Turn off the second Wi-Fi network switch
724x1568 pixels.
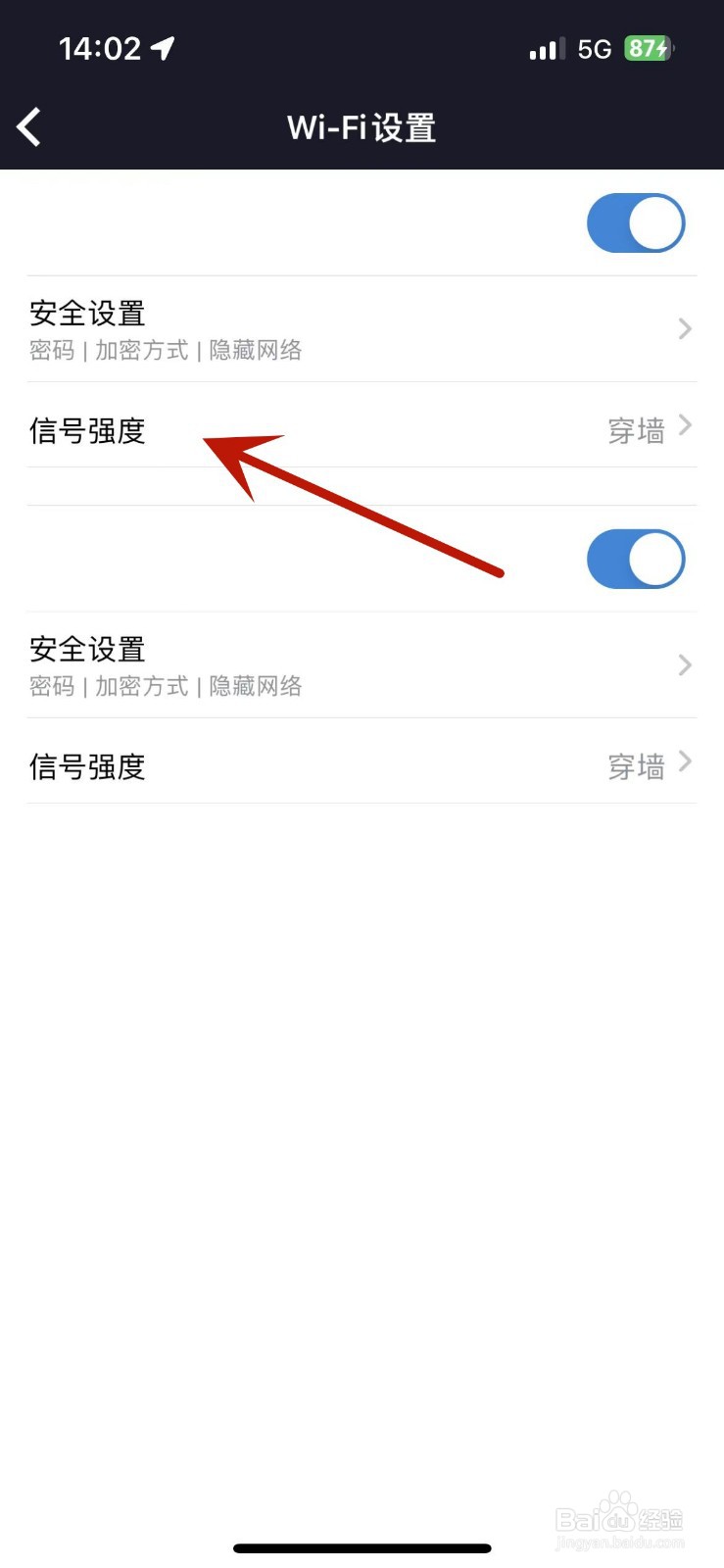coord(636,559)
